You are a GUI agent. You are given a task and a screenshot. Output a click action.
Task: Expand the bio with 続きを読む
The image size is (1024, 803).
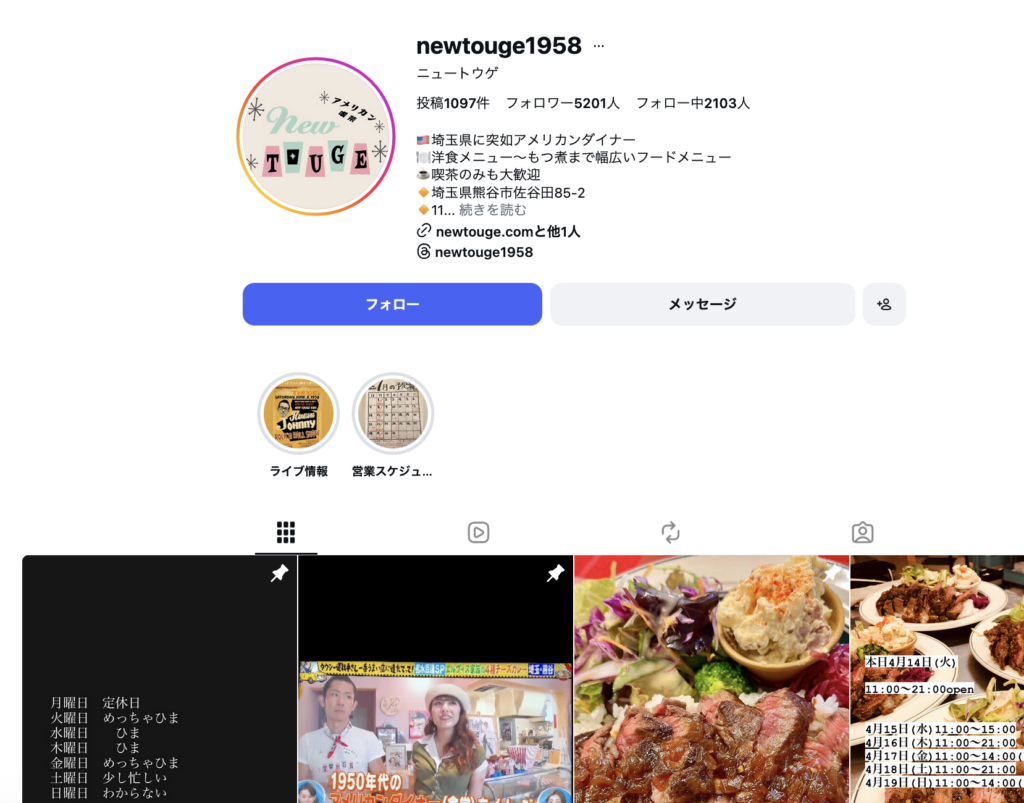point(492,210)
